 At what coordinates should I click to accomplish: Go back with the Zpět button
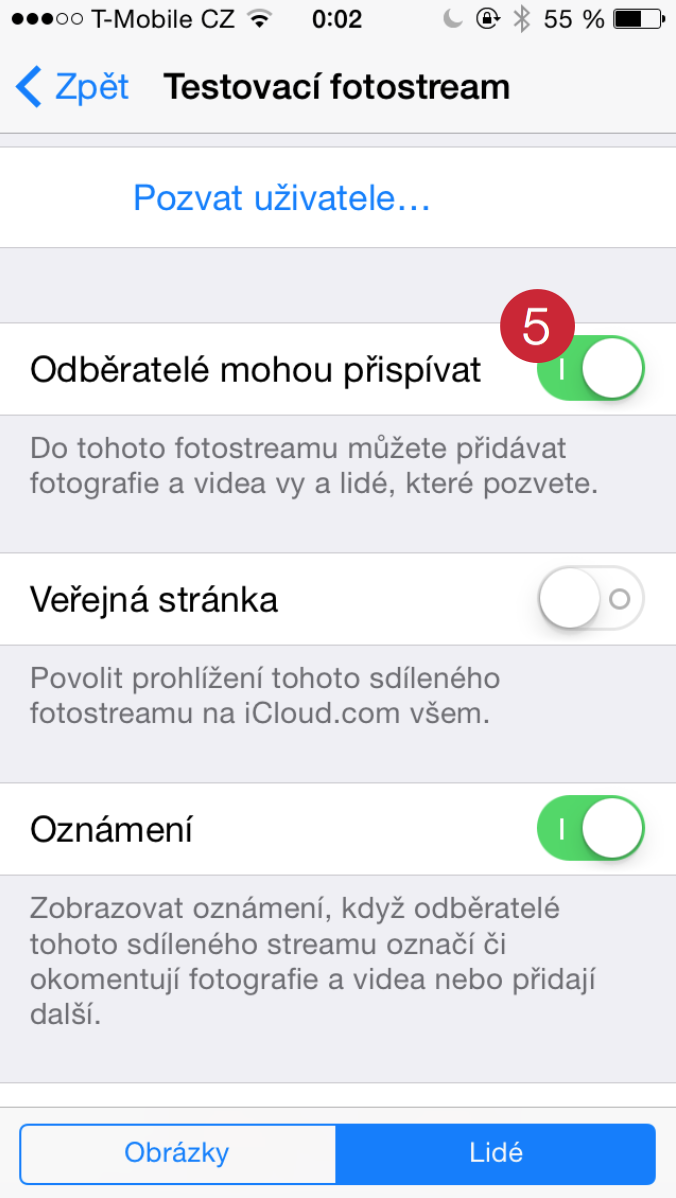73,87
